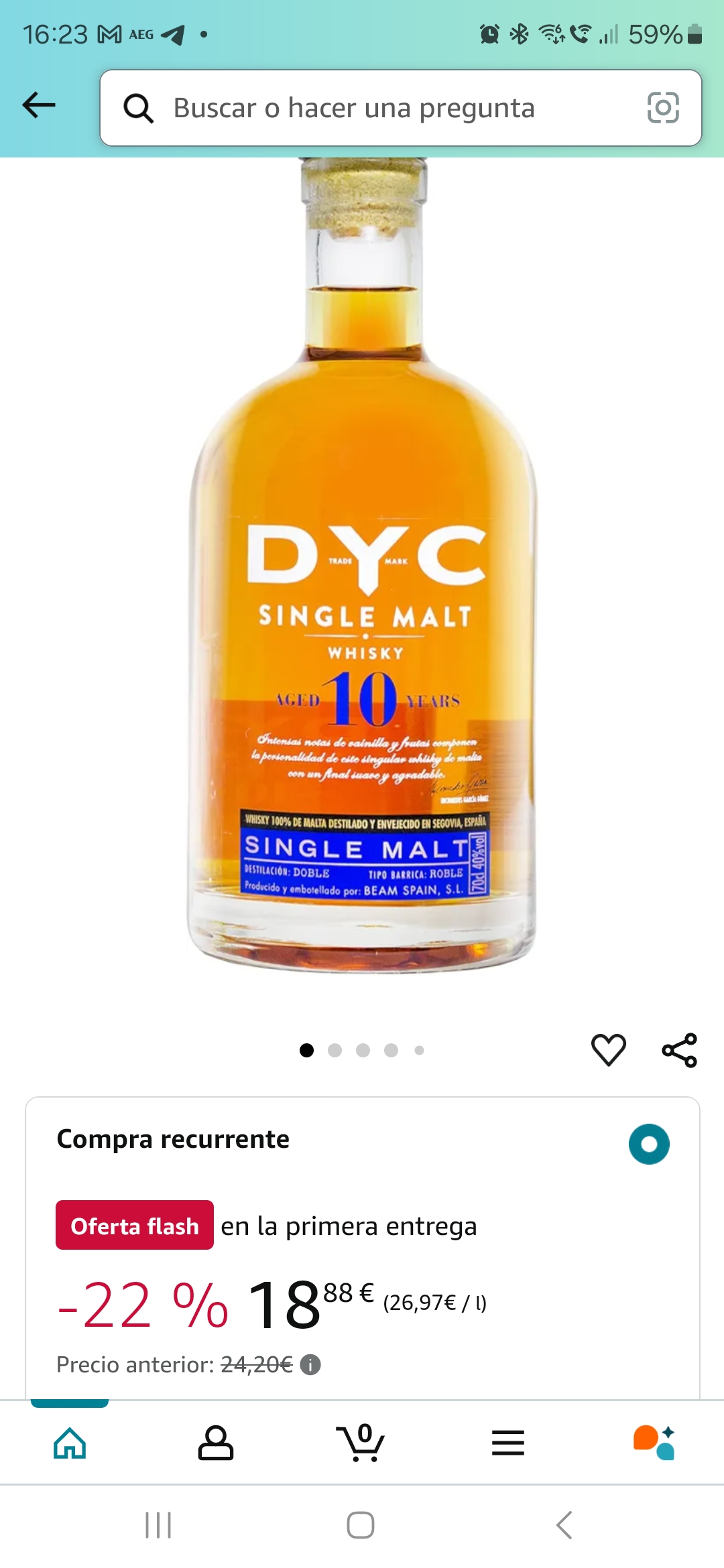Add this whisky to the wishlist heart
The image size is (724, 1568).
point(608,1049)
